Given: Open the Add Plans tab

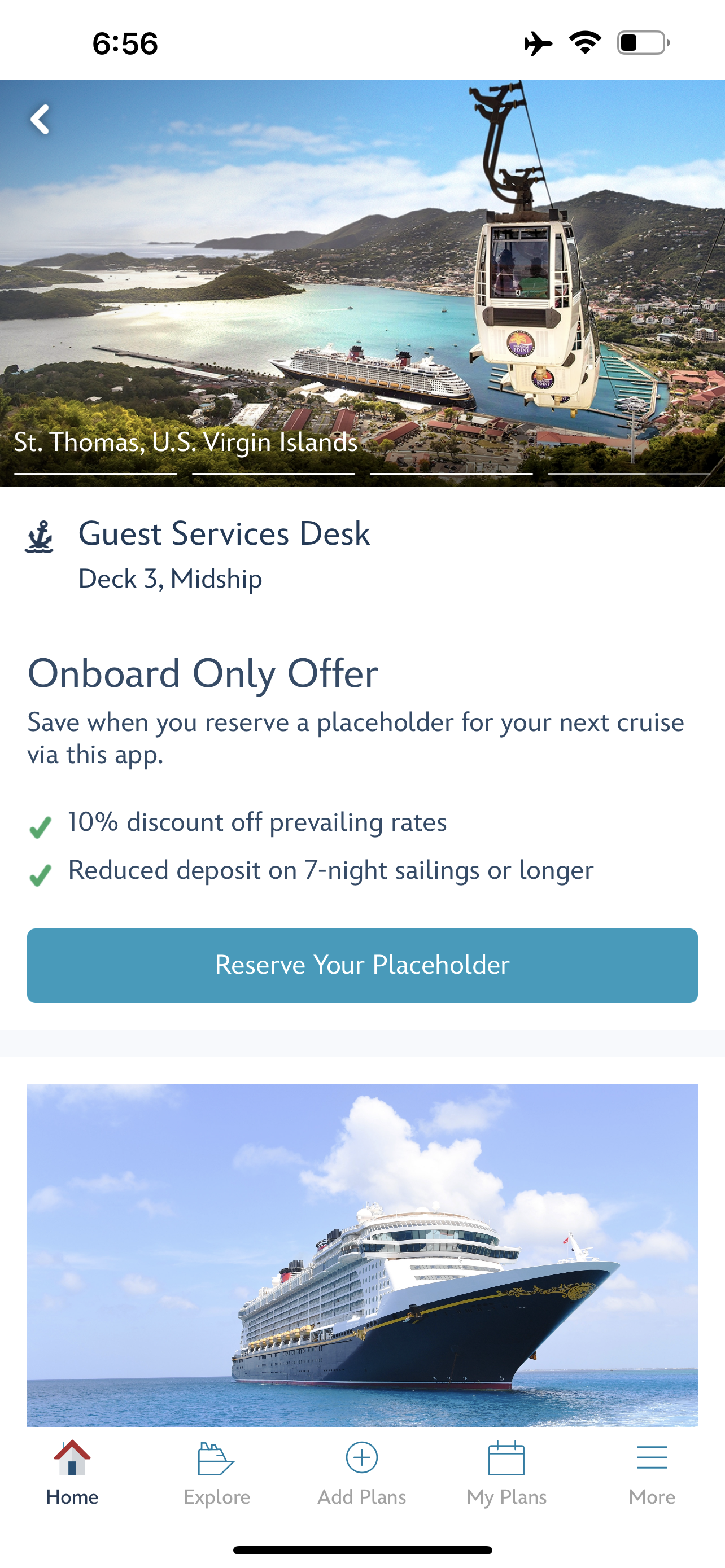Looking at the screenshot, I should pyautogui.click(x=361, y=1472).
